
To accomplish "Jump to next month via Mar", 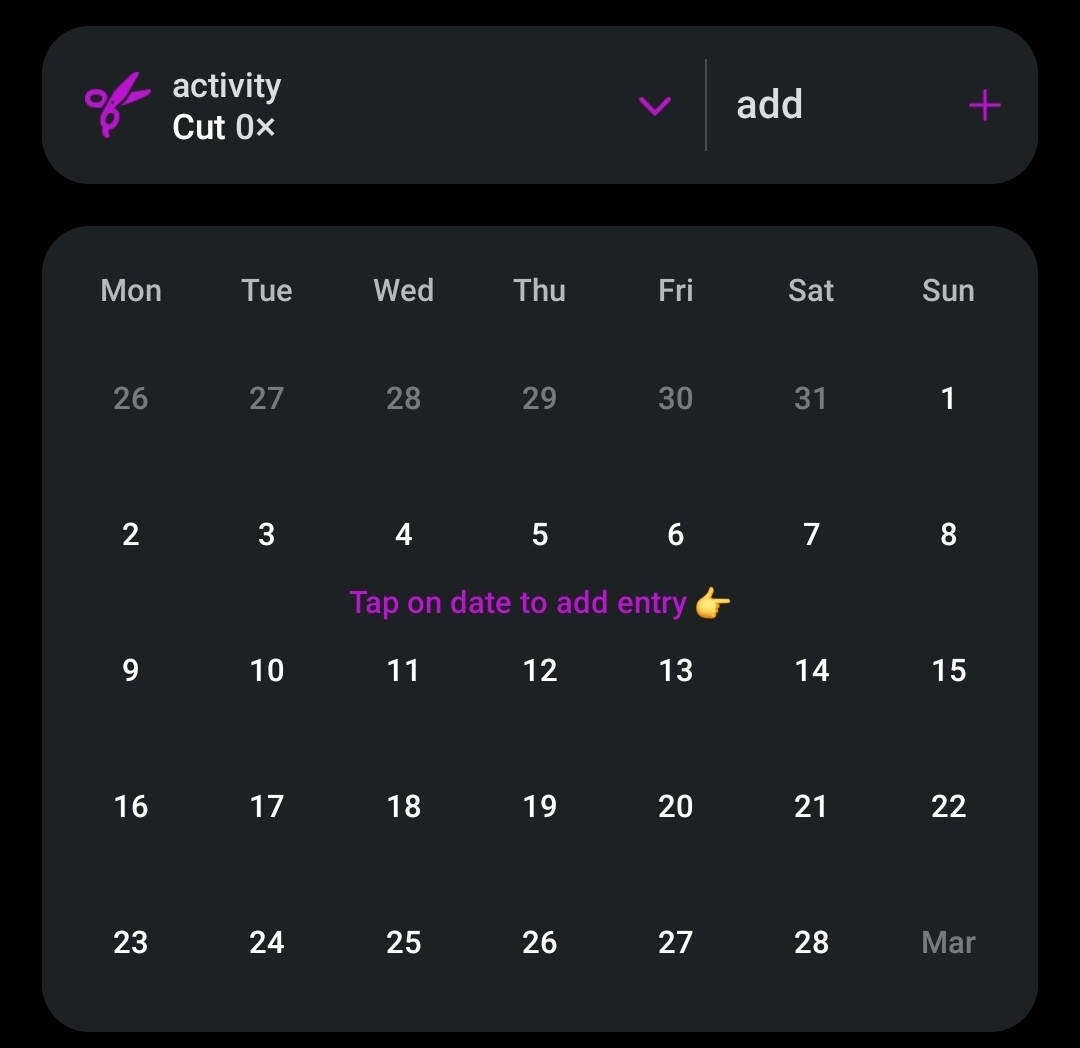I will click(x=948, y=943).
